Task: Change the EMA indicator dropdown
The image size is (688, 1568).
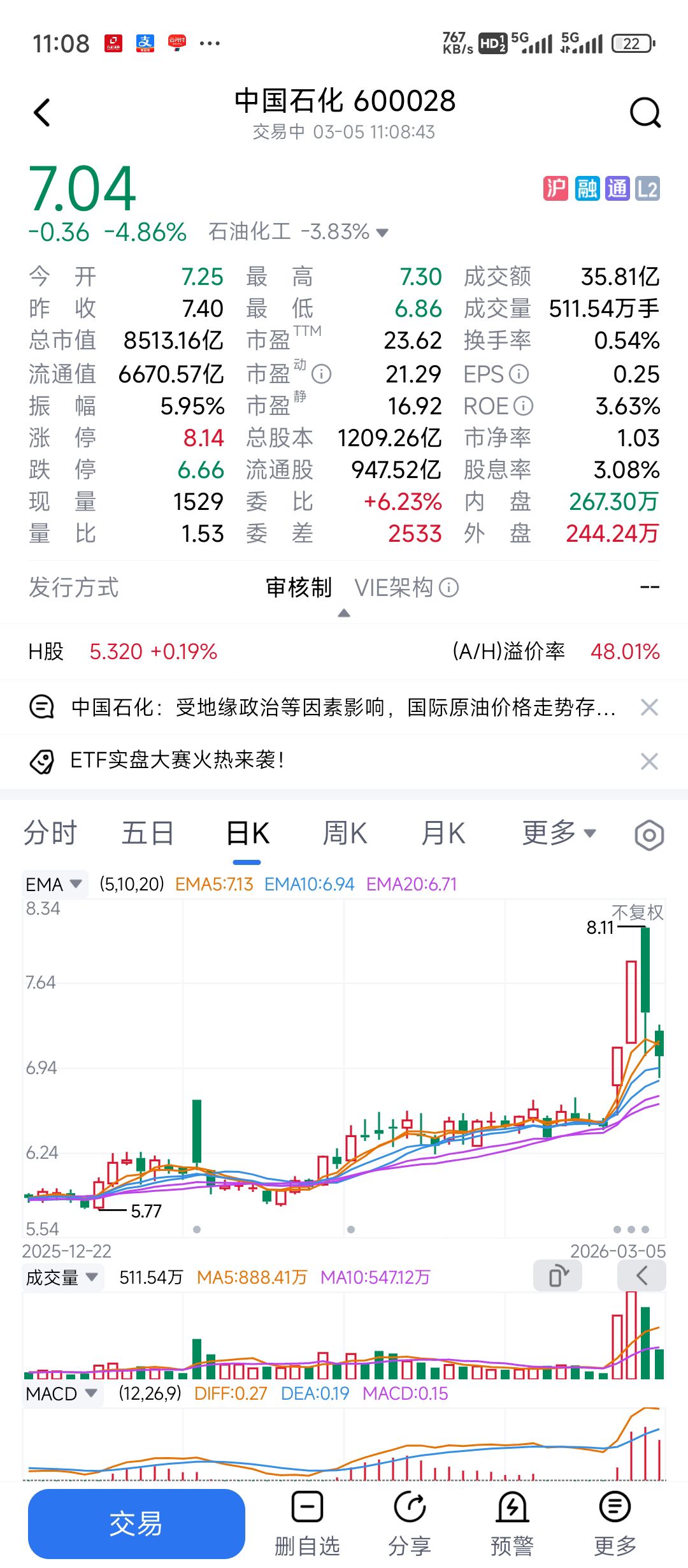Action: (x=54, y=884)
